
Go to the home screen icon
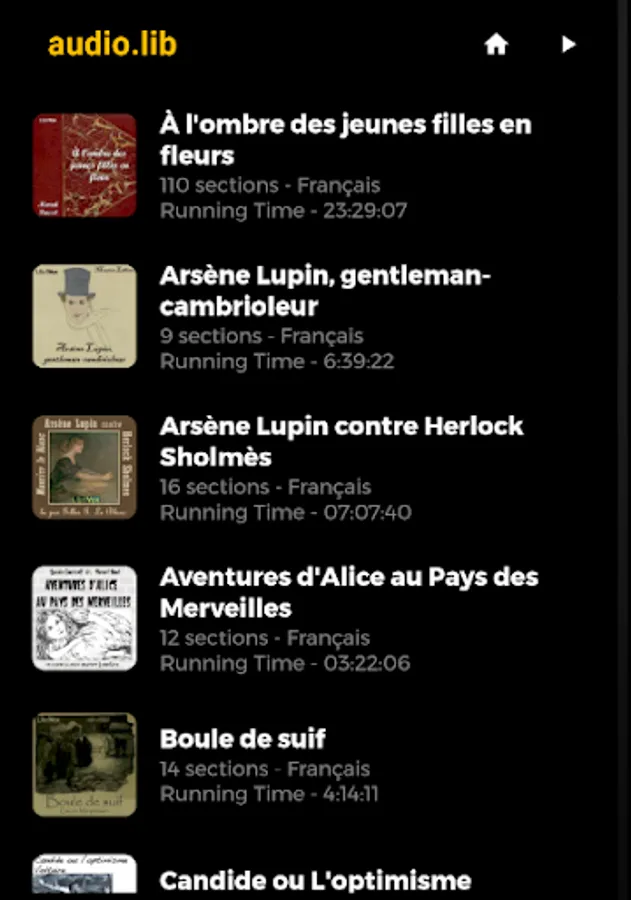(x=496, y=44)
